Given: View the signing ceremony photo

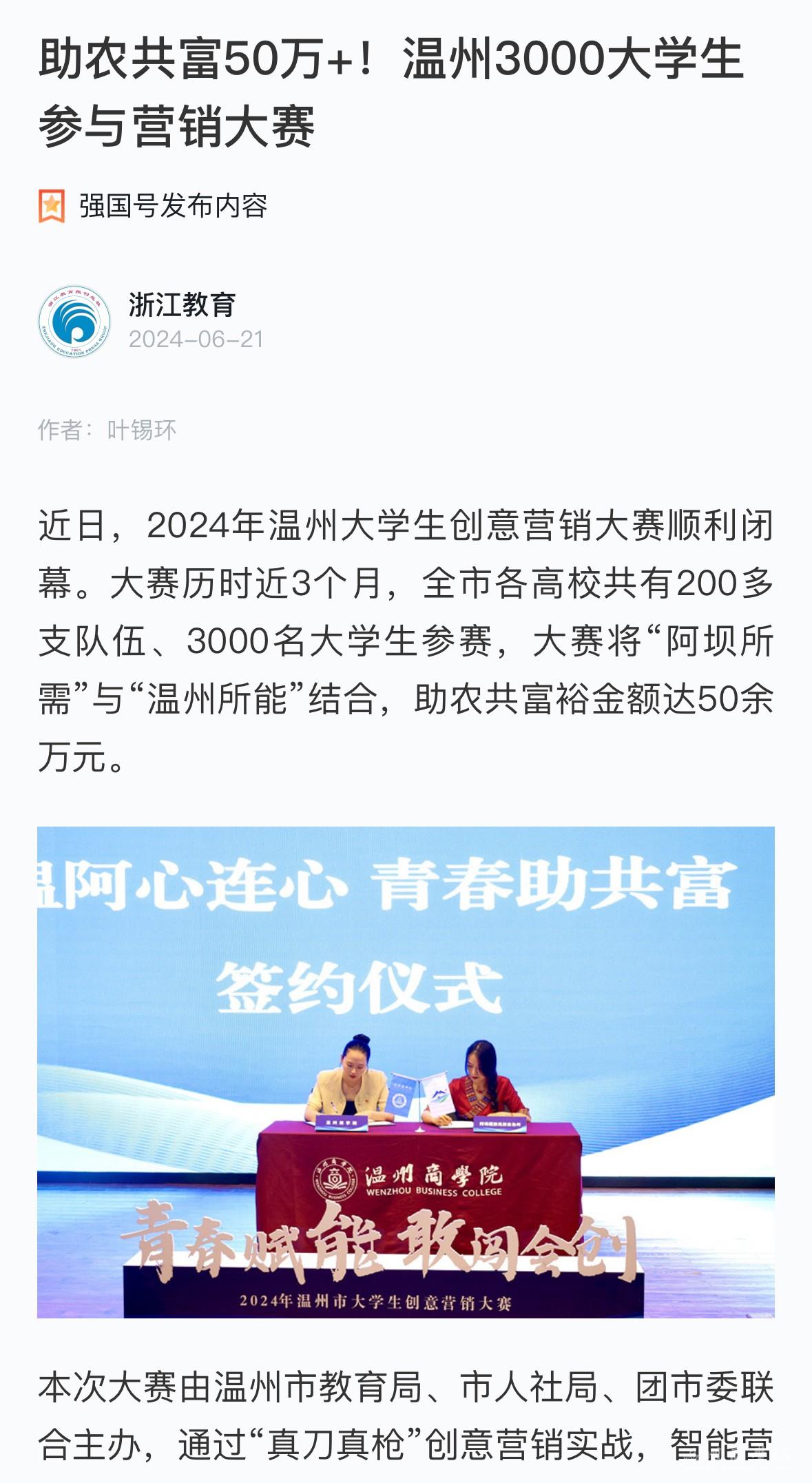Looking at the screenshot, I should pos(406,1072).
